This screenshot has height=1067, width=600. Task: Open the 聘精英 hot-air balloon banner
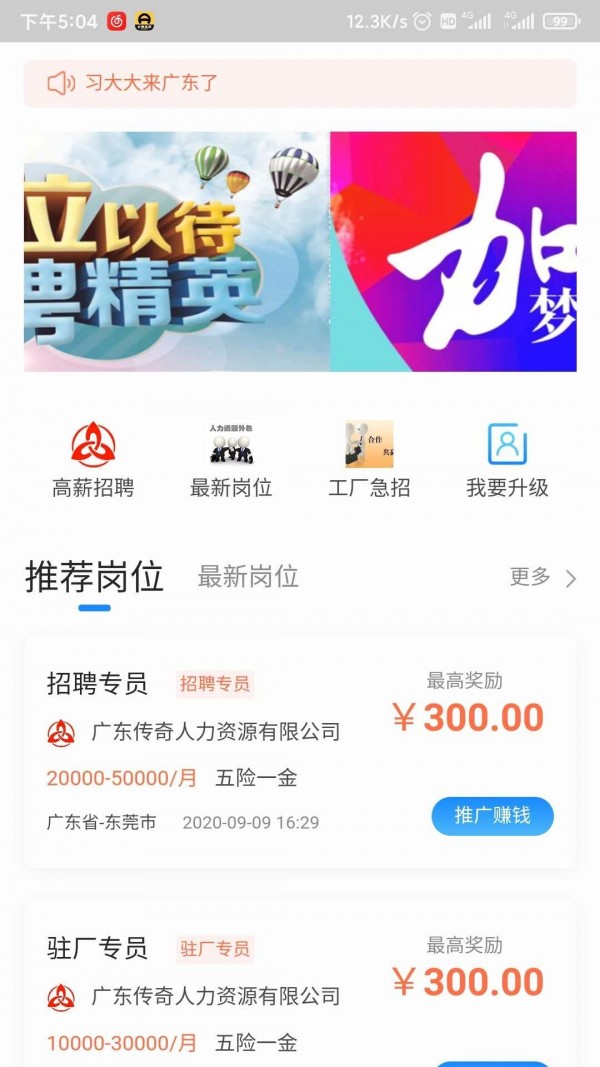[177, 251]
